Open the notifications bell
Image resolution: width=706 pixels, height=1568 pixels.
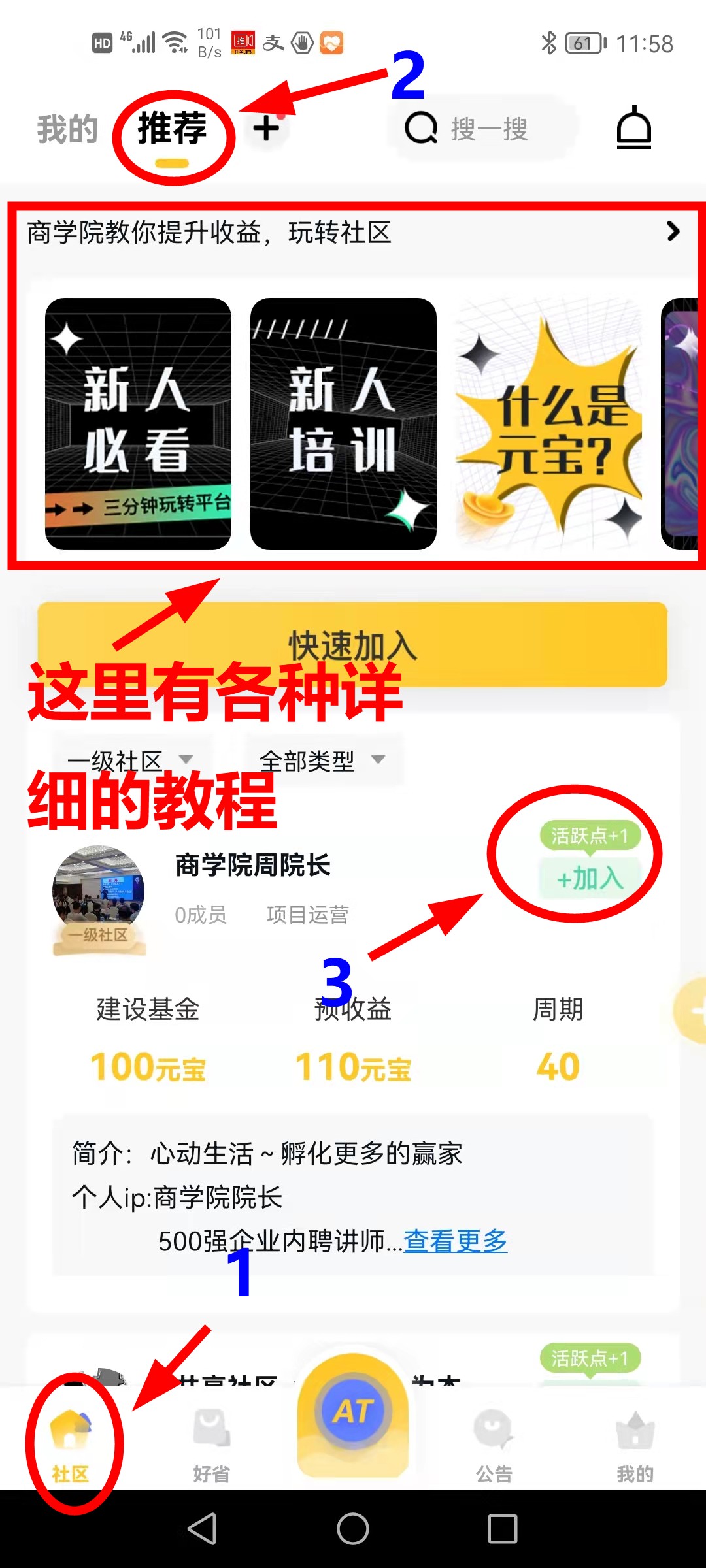click(x=633, y=128)
